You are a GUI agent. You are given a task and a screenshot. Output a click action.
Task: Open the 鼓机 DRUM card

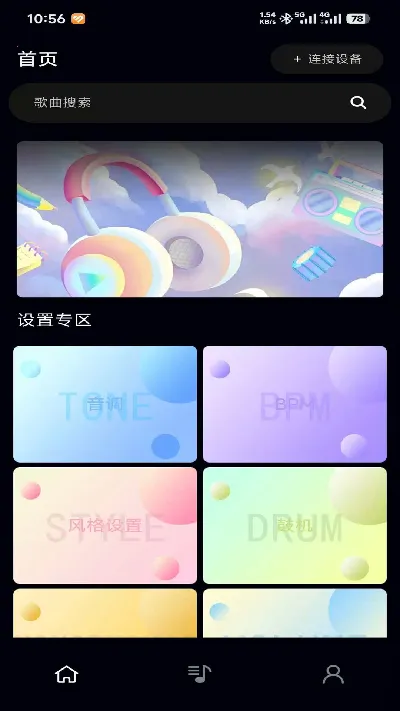pyautogui.click(x=295, y=526)
